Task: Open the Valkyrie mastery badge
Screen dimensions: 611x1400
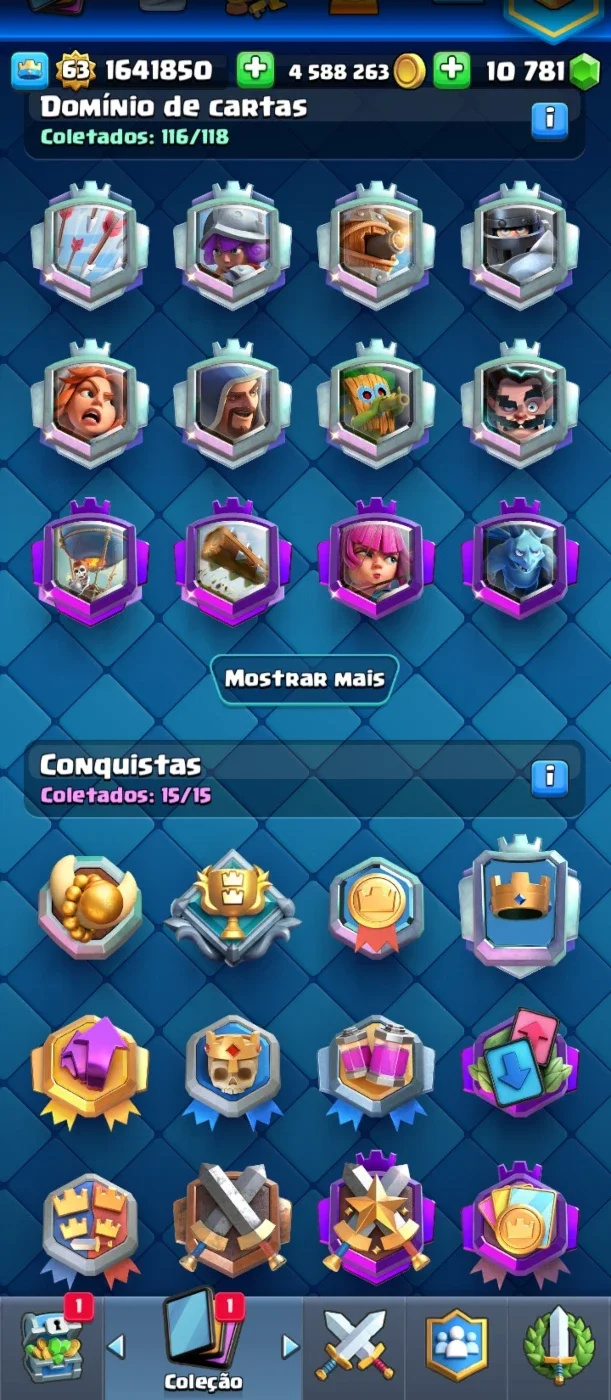Action: tap(90, 403)
